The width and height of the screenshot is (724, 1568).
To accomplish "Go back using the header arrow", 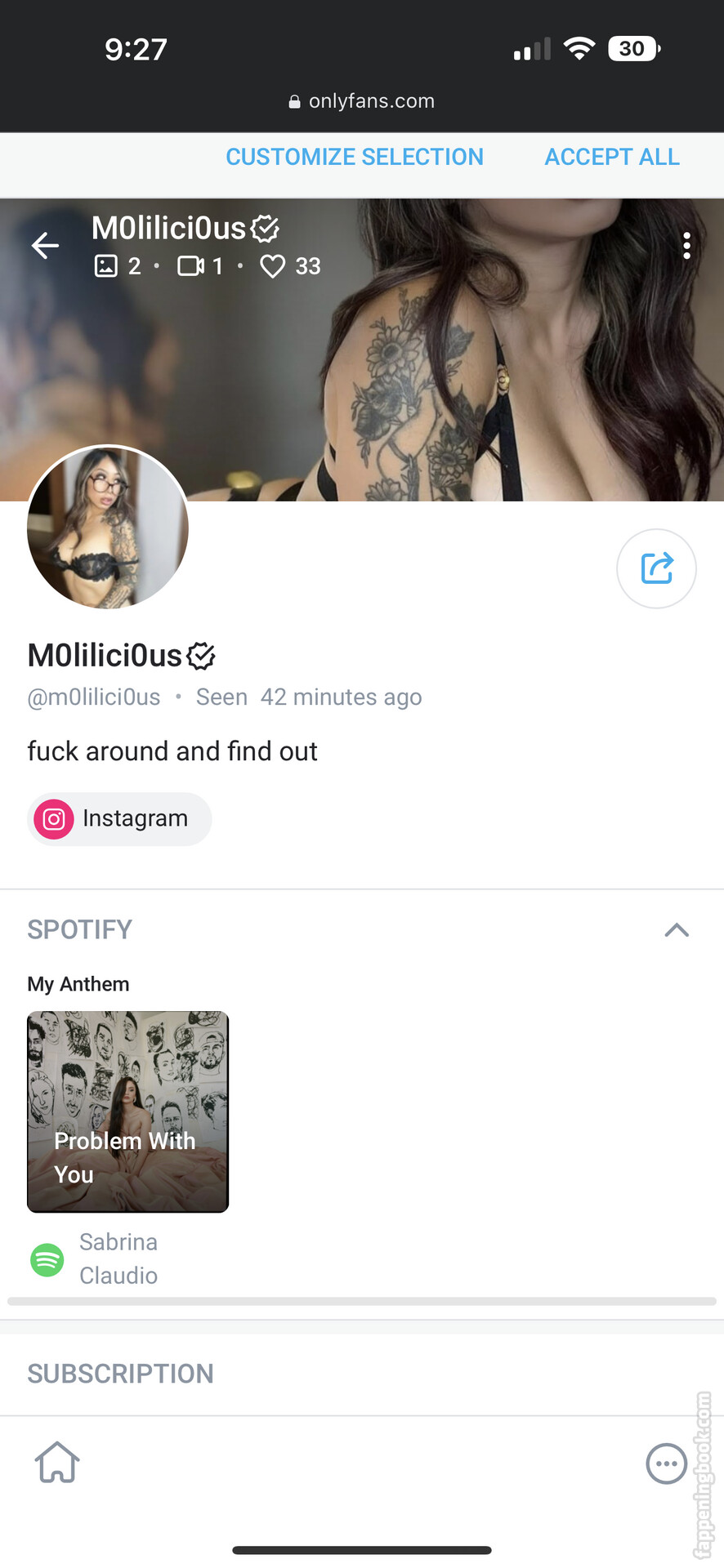I will (x=46, y=245).
